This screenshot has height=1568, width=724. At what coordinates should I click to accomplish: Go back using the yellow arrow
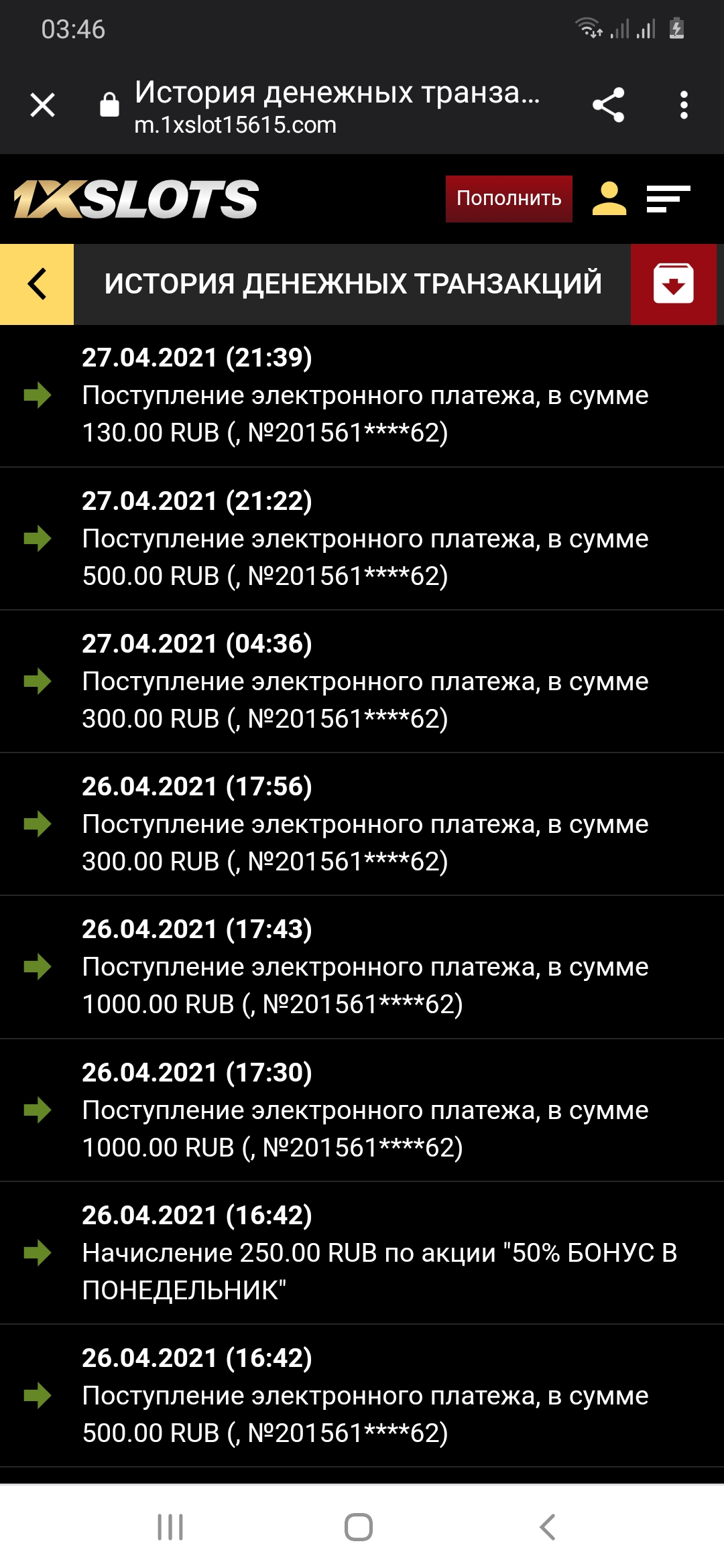(37, 284)
